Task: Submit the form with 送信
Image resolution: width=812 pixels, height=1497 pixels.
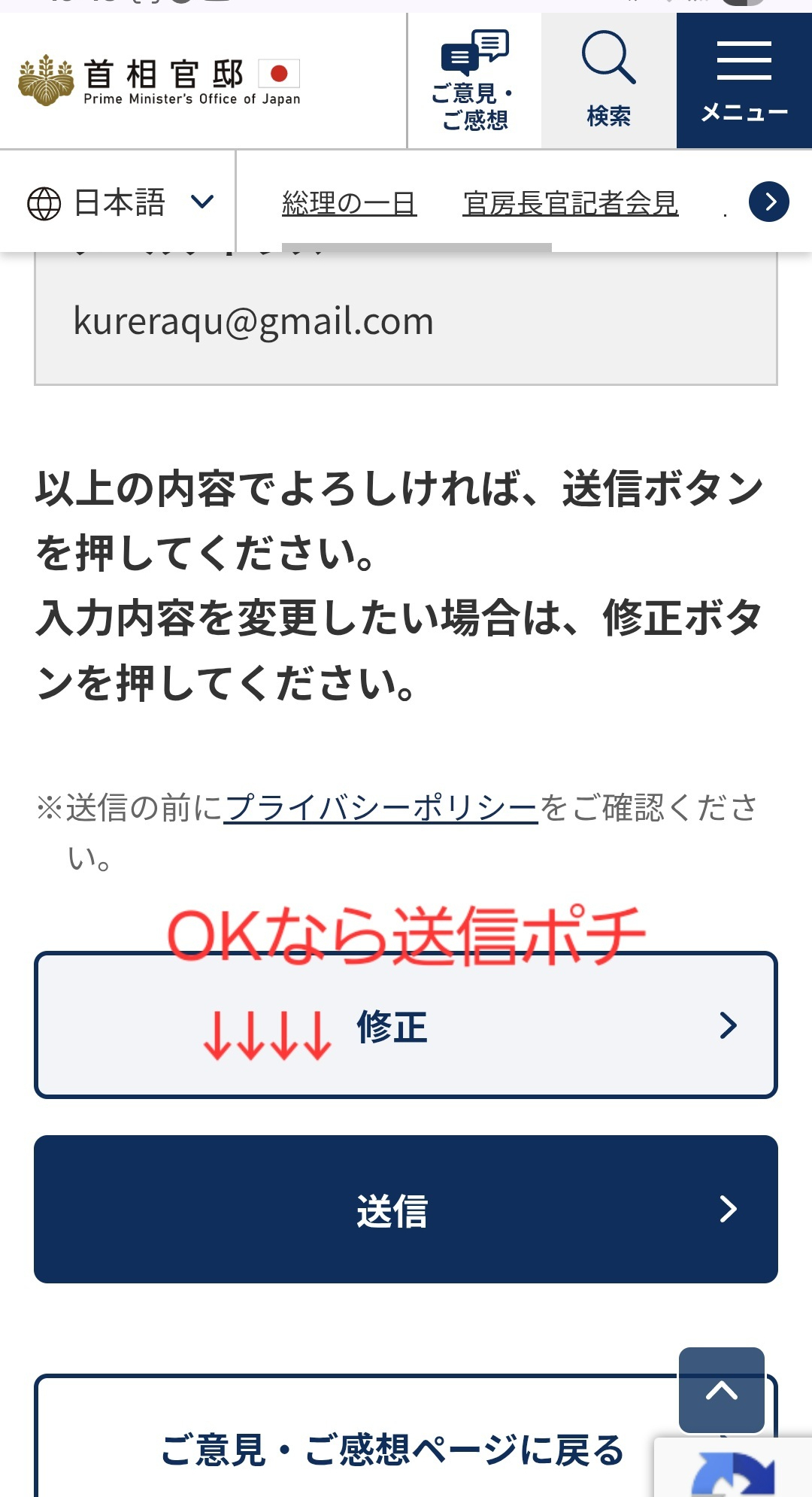Action: coord(406,1210)
